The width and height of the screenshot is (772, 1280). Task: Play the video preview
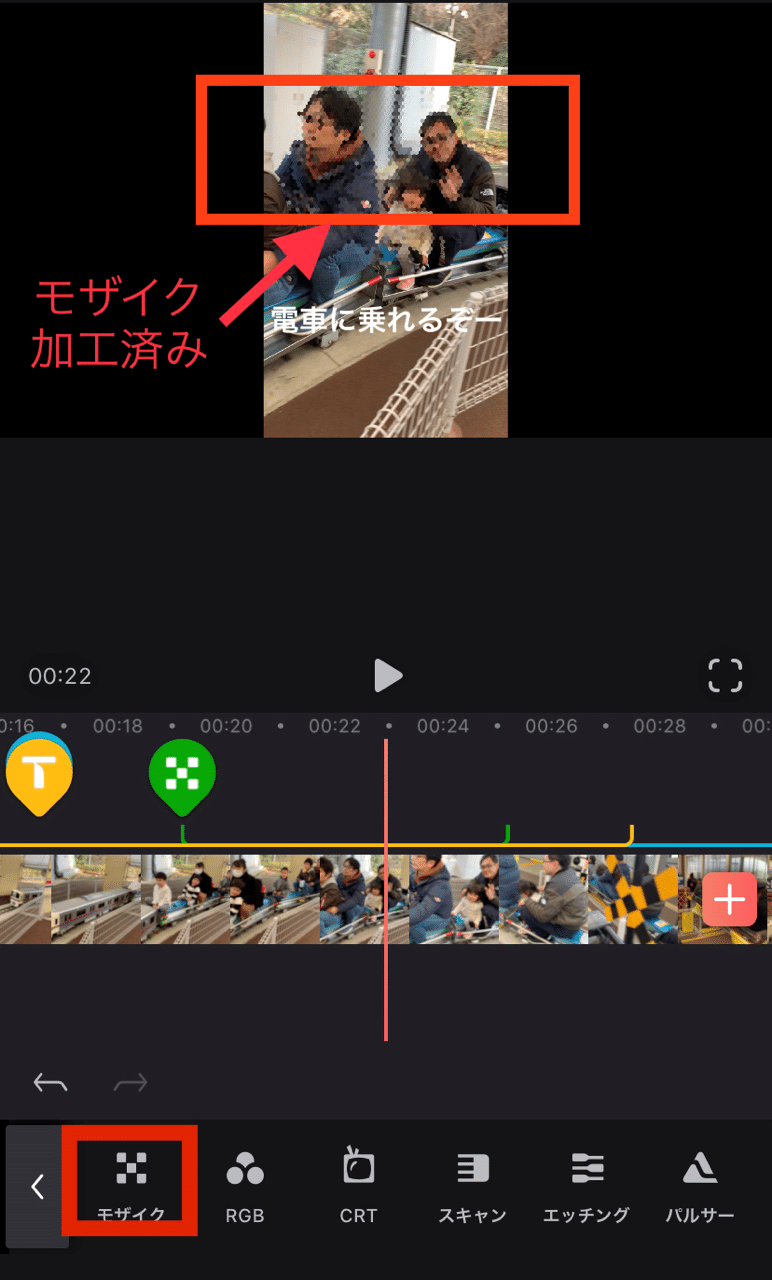(387, 676)
